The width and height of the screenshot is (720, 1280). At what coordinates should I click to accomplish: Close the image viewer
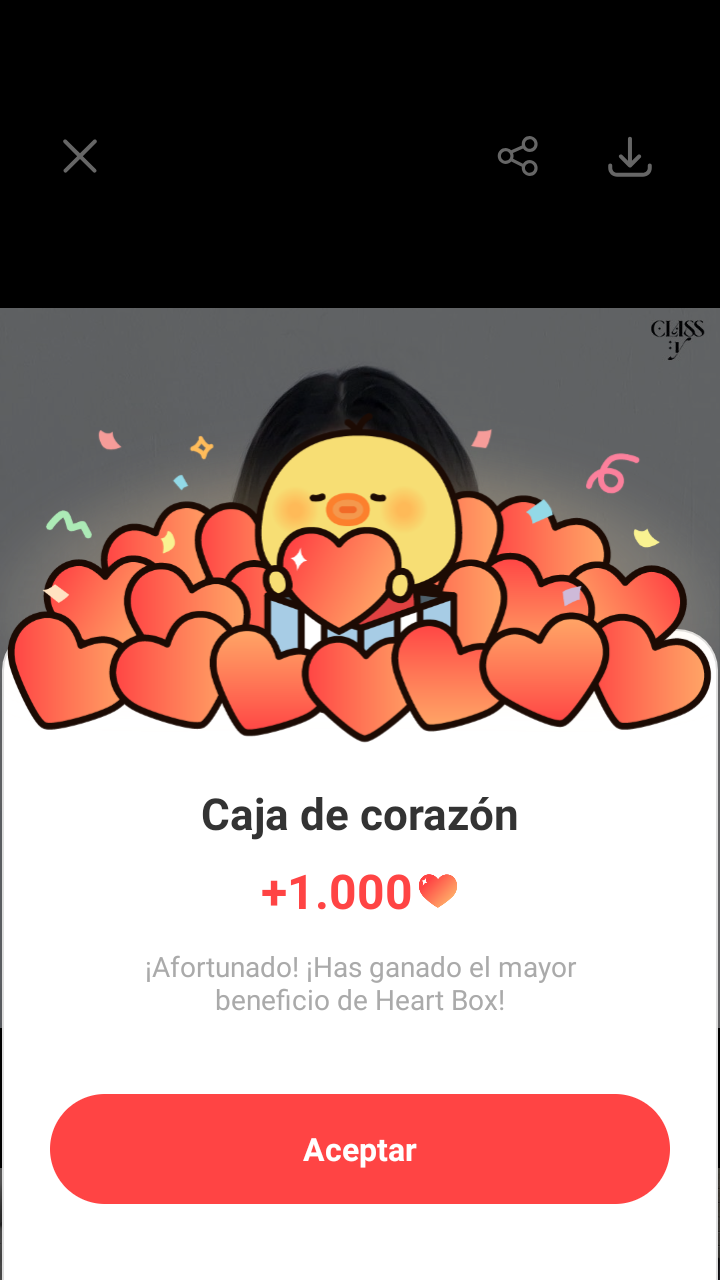80,156
